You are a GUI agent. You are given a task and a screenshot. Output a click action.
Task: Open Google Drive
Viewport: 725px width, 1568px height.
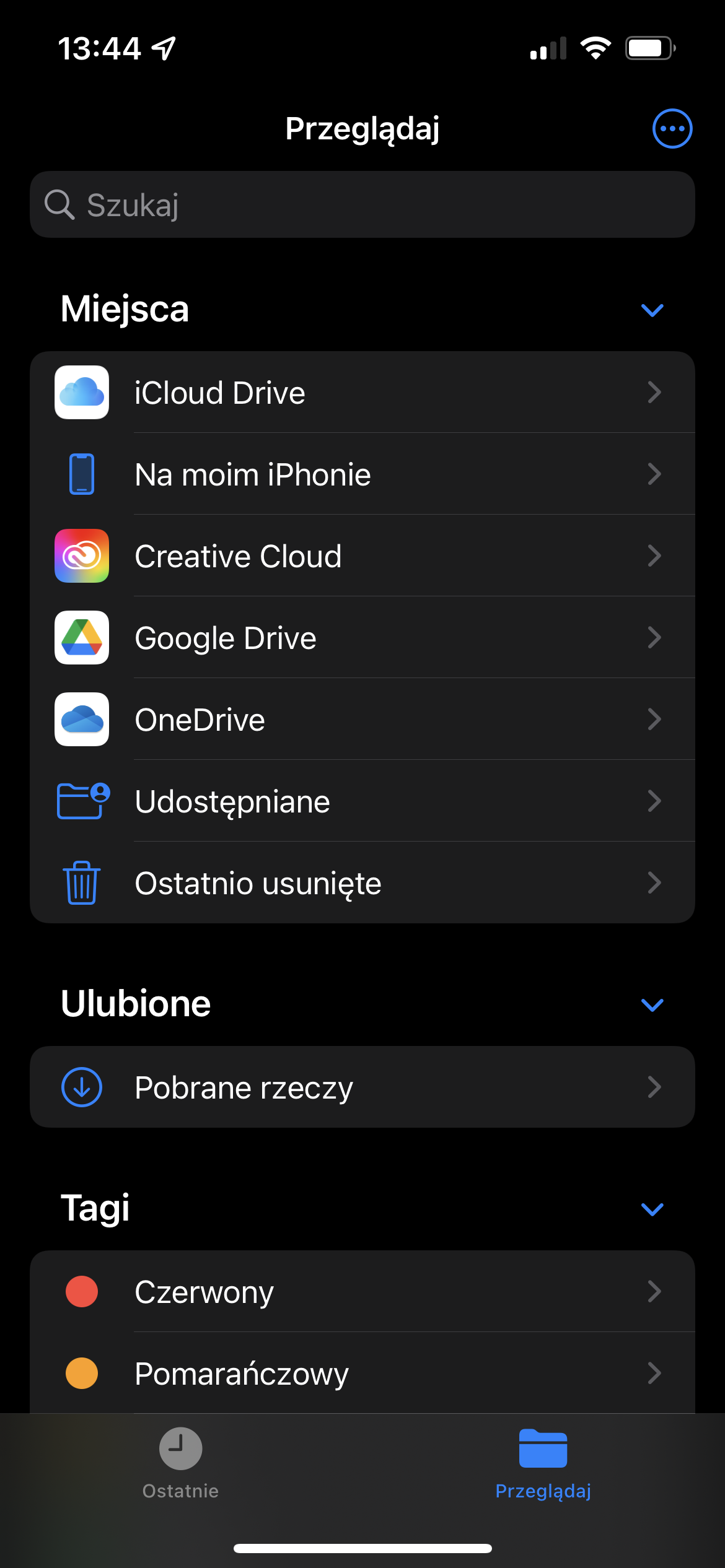362,638
